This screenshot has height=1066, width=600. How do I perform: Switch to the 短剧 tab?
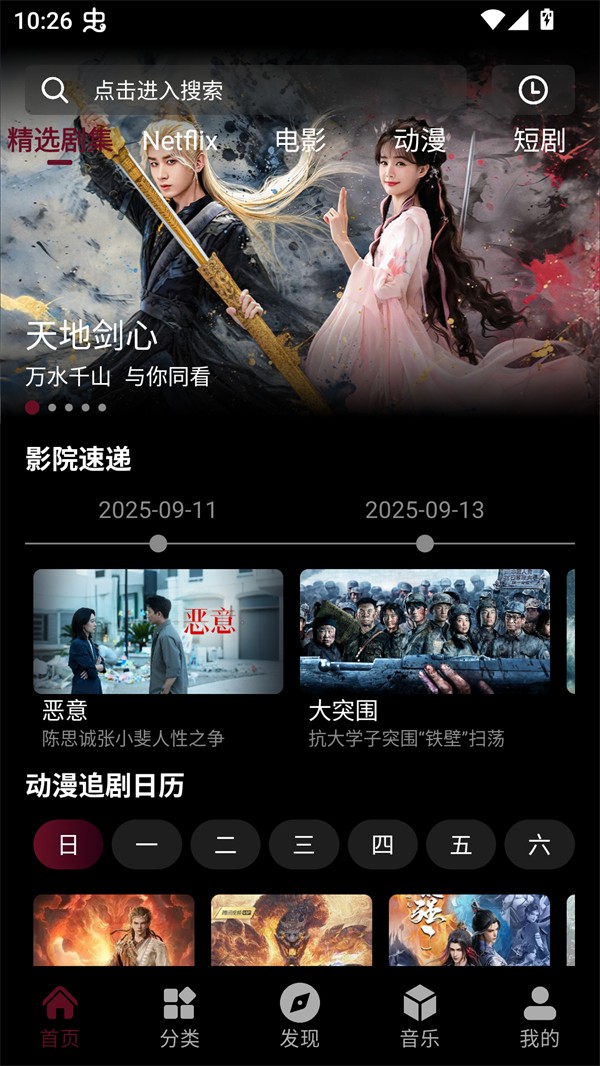tap(540, 141)
